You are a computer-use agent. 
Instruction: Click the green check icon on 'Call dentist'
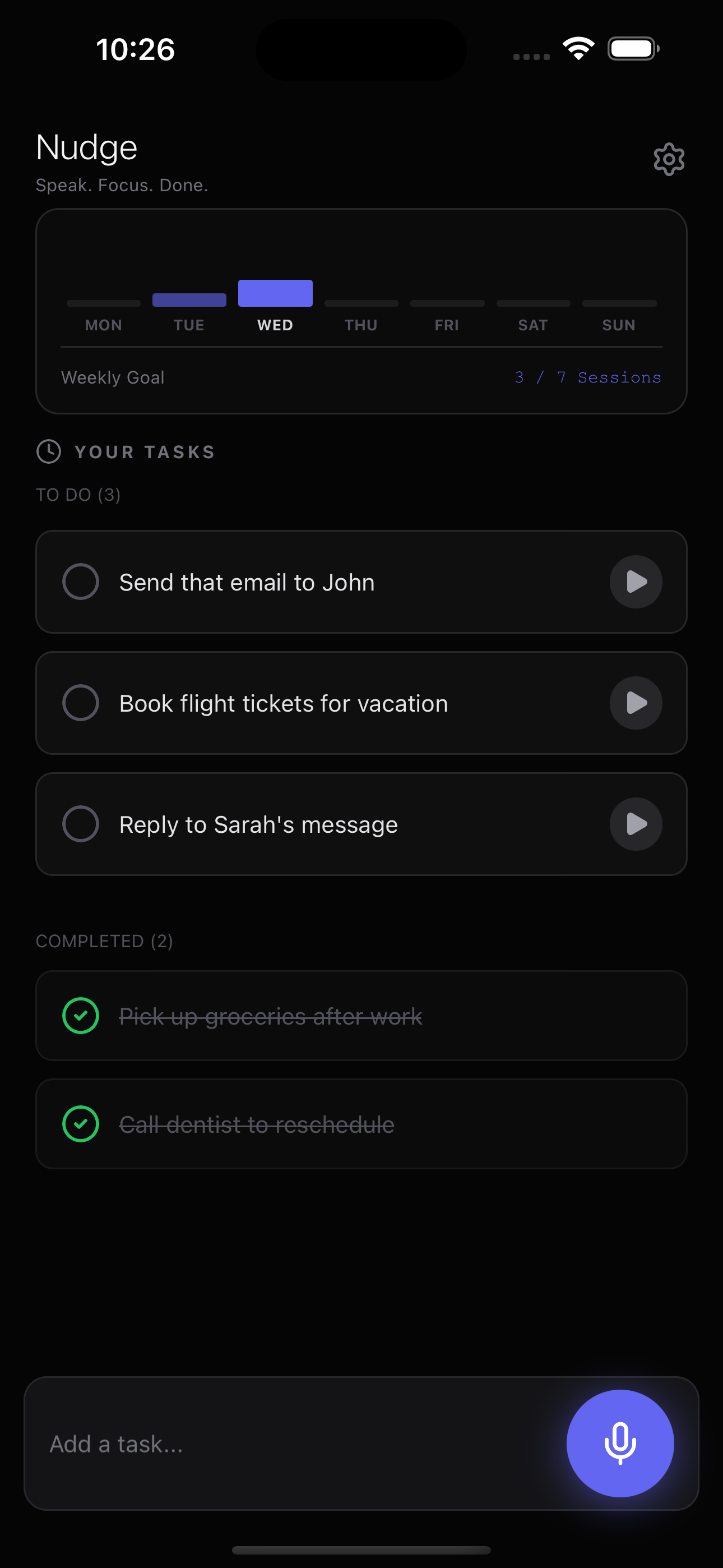tap(80, 1124)
